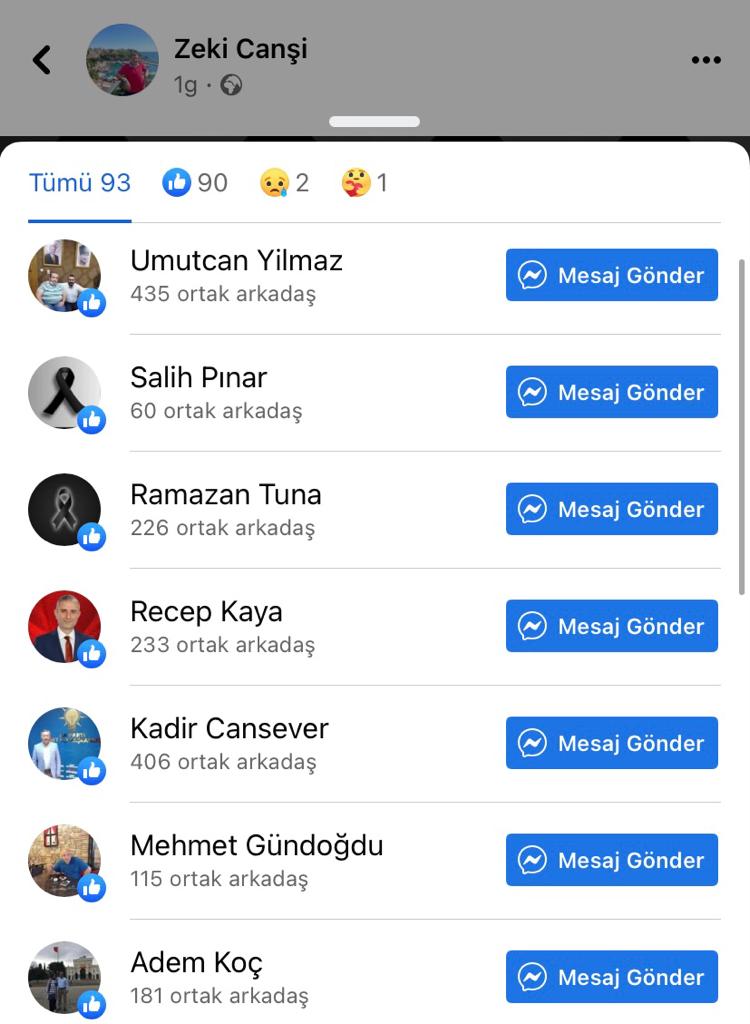750x1024 pixels.
Task: Send a message to Kadir Cansever
Action: pyautogui.click(x=612, y=743)
